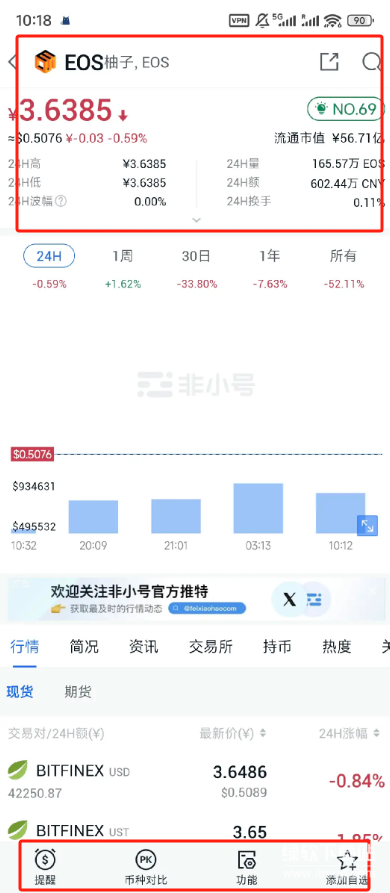
Task: Open the 持币 tab
Action: tap(277, 646)
